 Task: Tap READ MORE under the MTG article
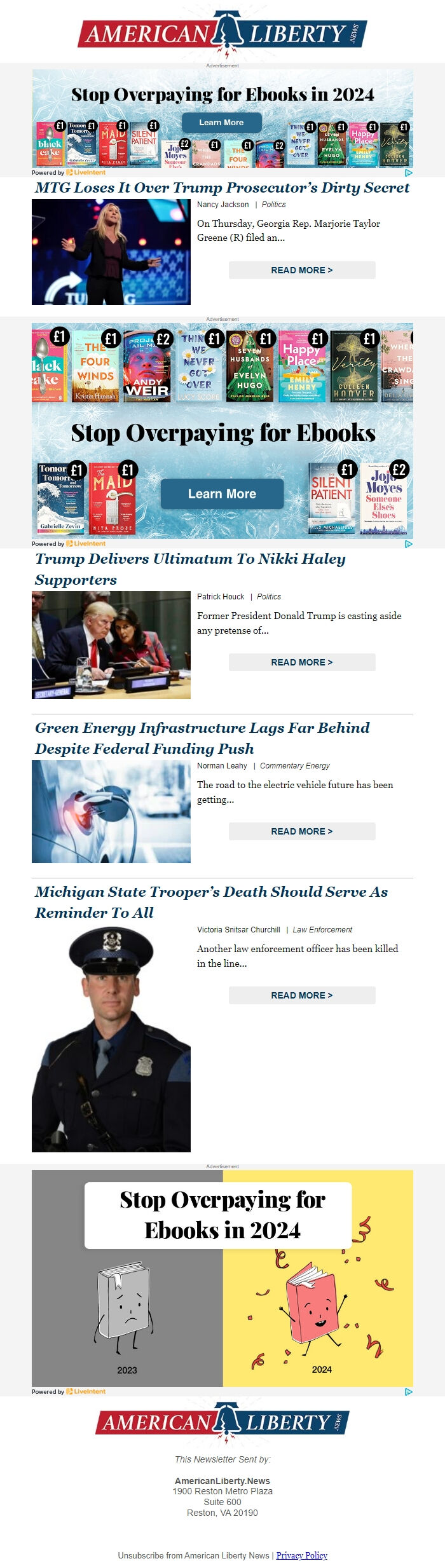tap(301, 270)
